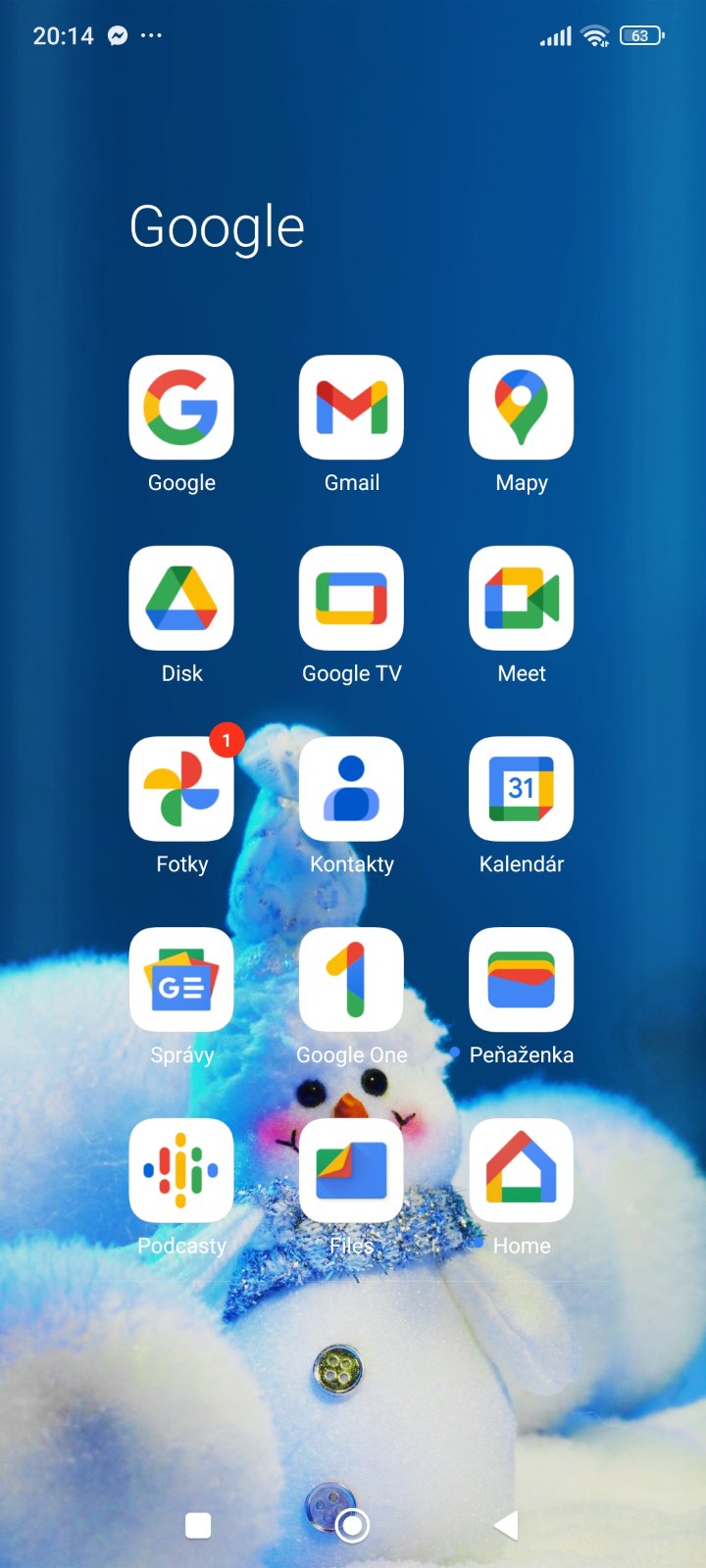Go back with the navigation arrow
This screenshot has height=1568, width=706.
tap(506, 1525)
